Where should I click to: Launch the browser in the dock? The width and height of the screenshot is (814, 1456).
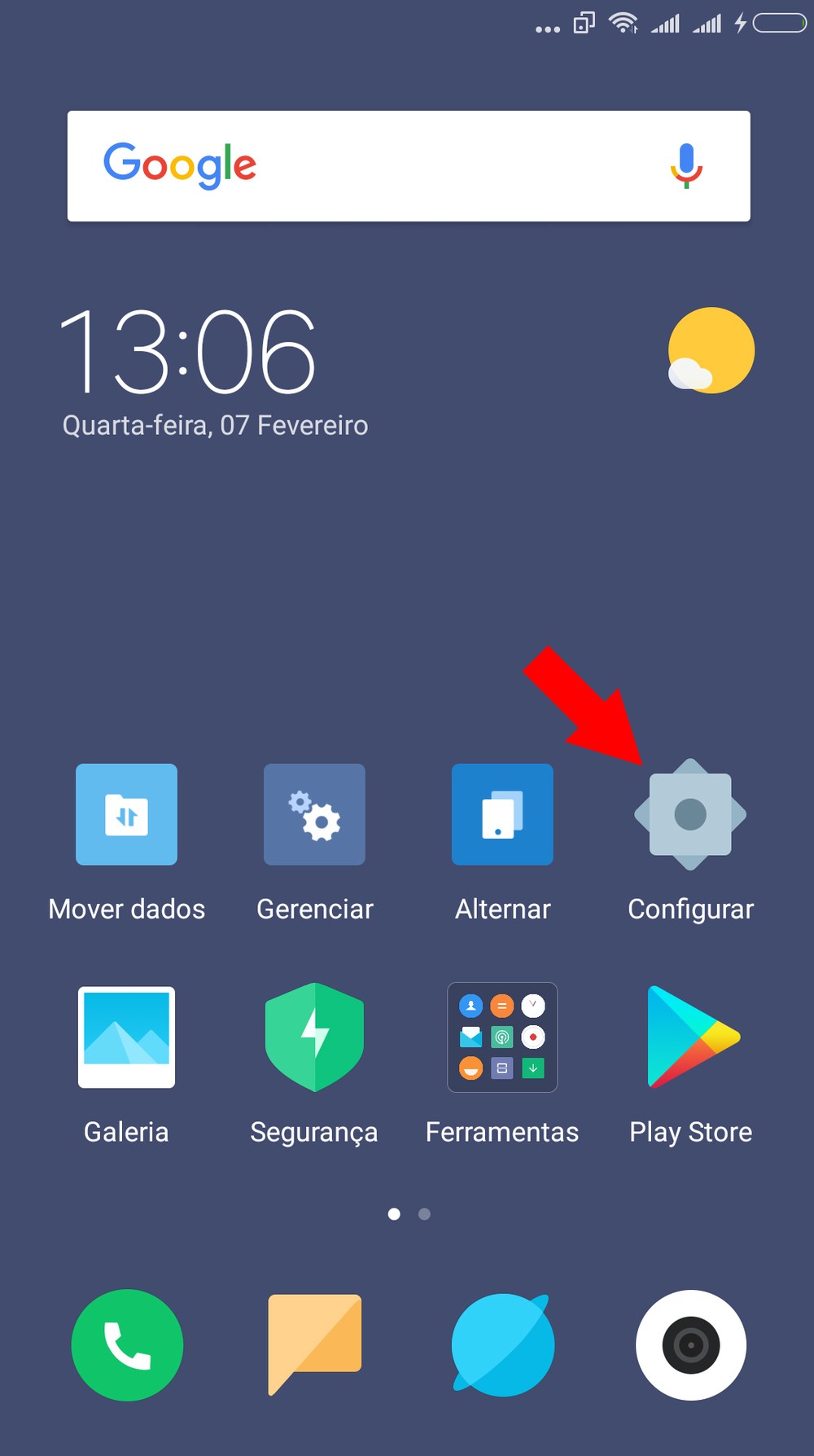(x=502, y=1344)
